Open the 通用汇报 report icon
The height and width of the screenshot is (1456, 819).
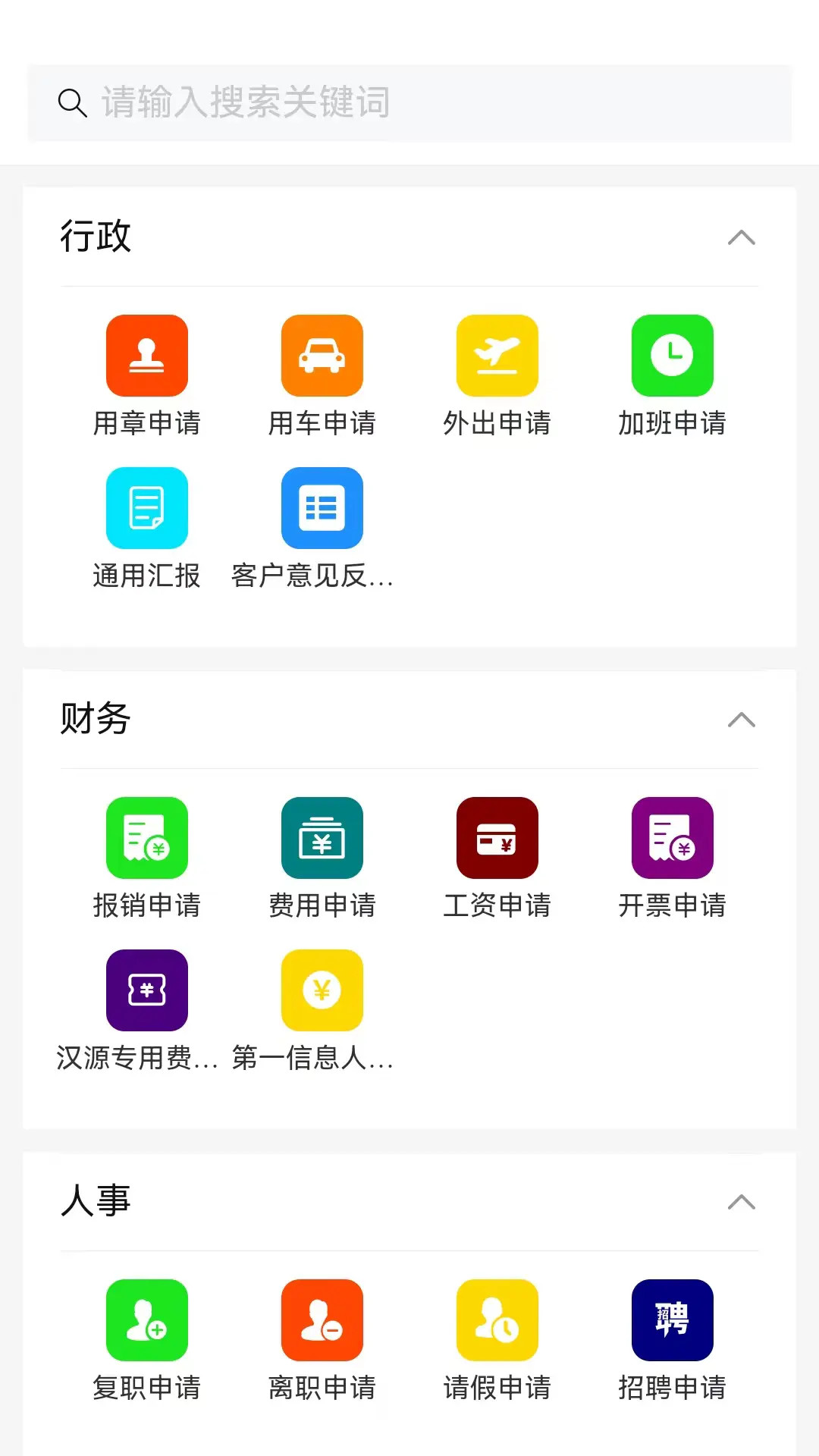(147, 508)
